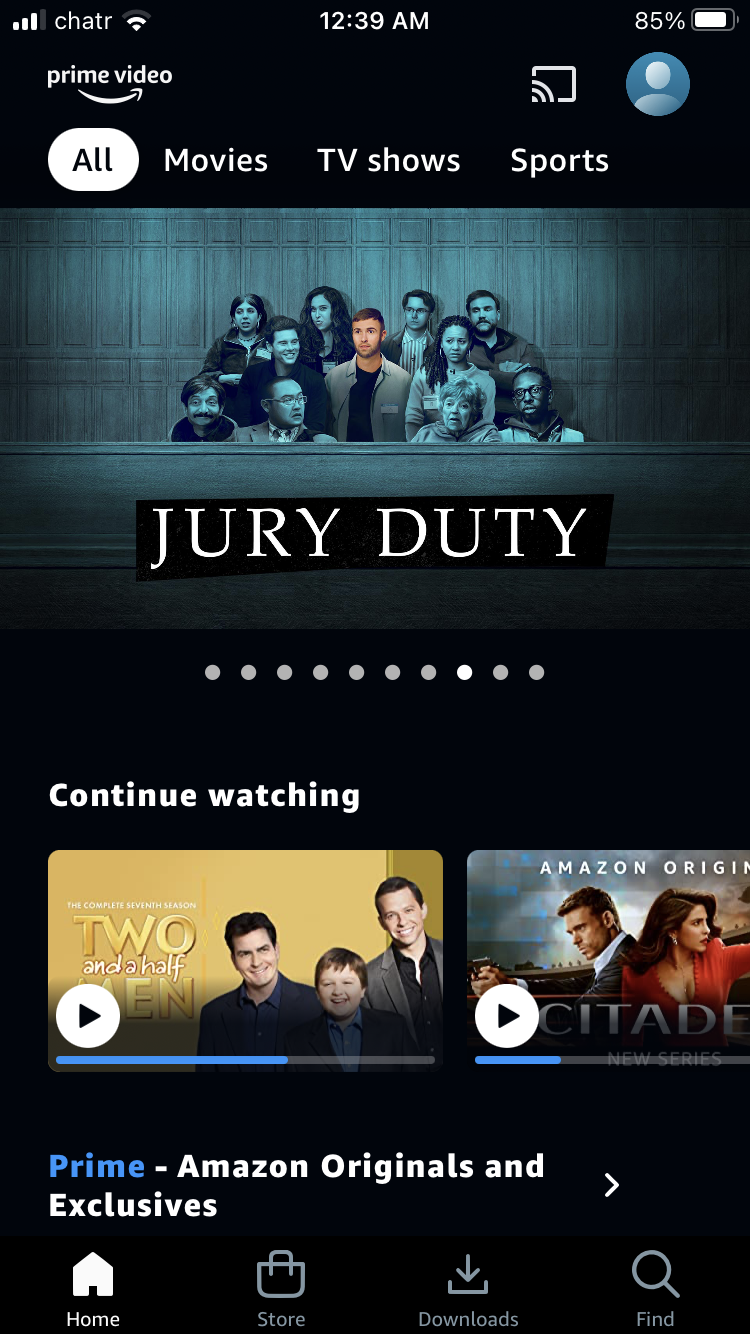Open the cast to device icon

553,85
